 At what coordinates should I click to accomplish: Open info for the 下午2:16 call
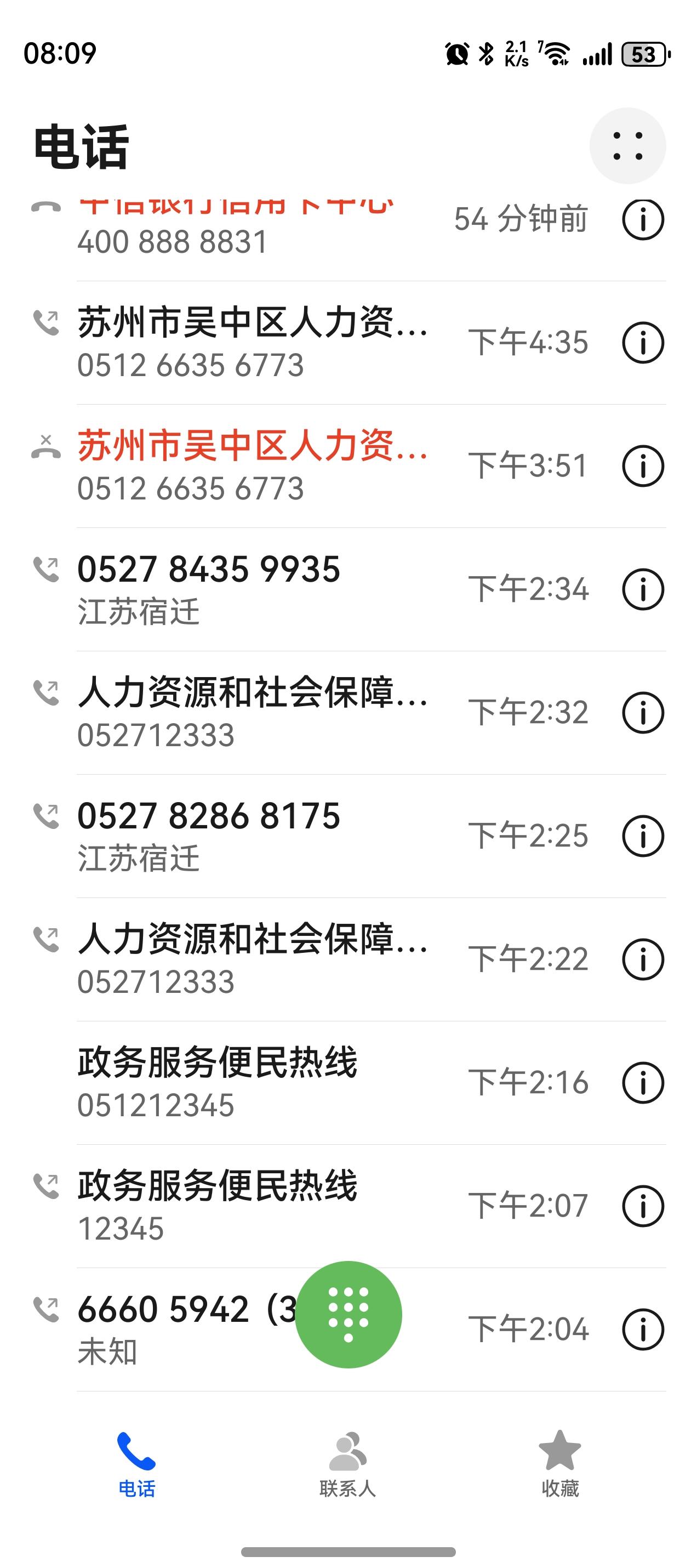pos(643,1083)
